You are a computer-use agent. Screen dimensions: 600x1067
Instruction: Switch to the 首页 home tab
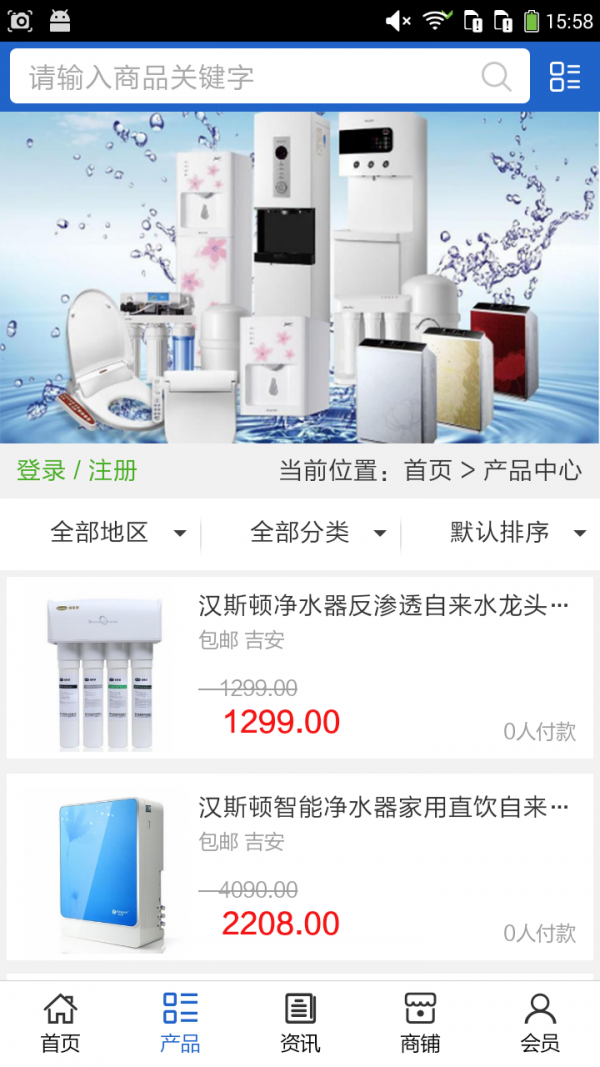[x=60, y=1023]
